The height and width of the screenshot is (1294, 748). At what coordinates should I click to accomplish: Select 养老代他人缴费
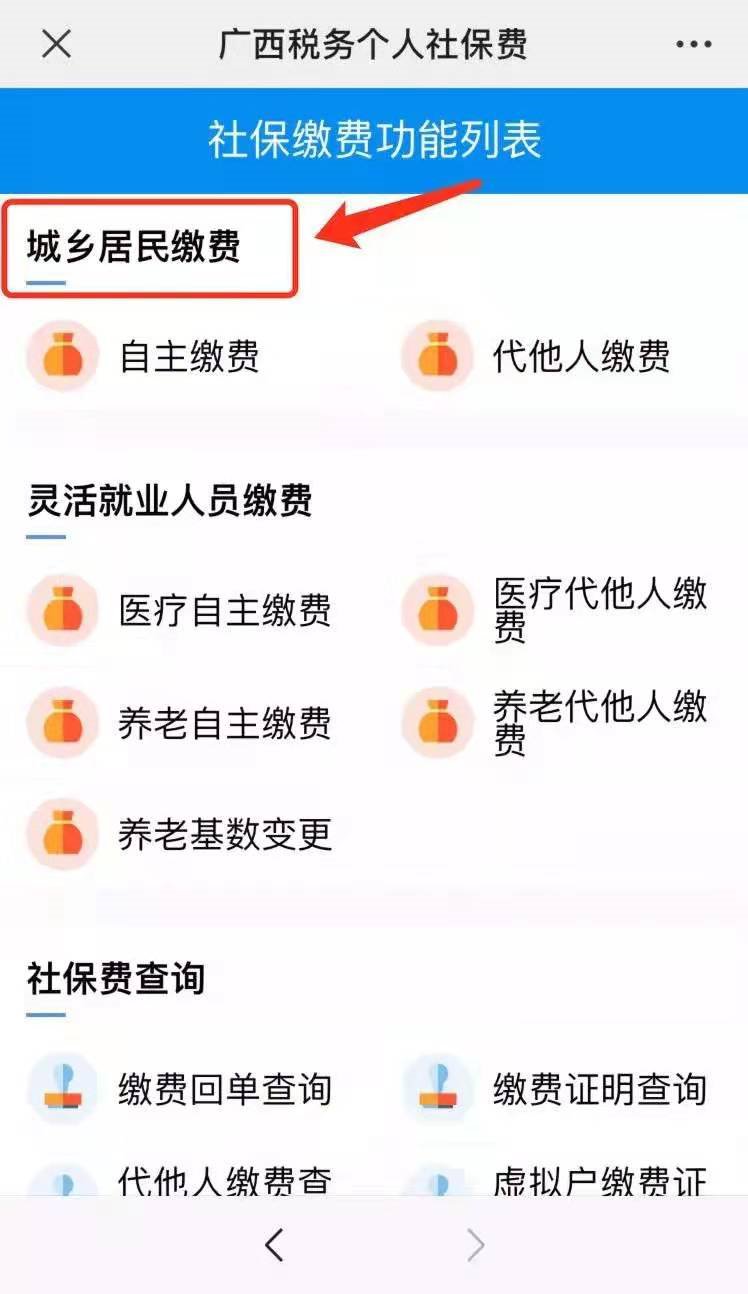pos(598,722)
